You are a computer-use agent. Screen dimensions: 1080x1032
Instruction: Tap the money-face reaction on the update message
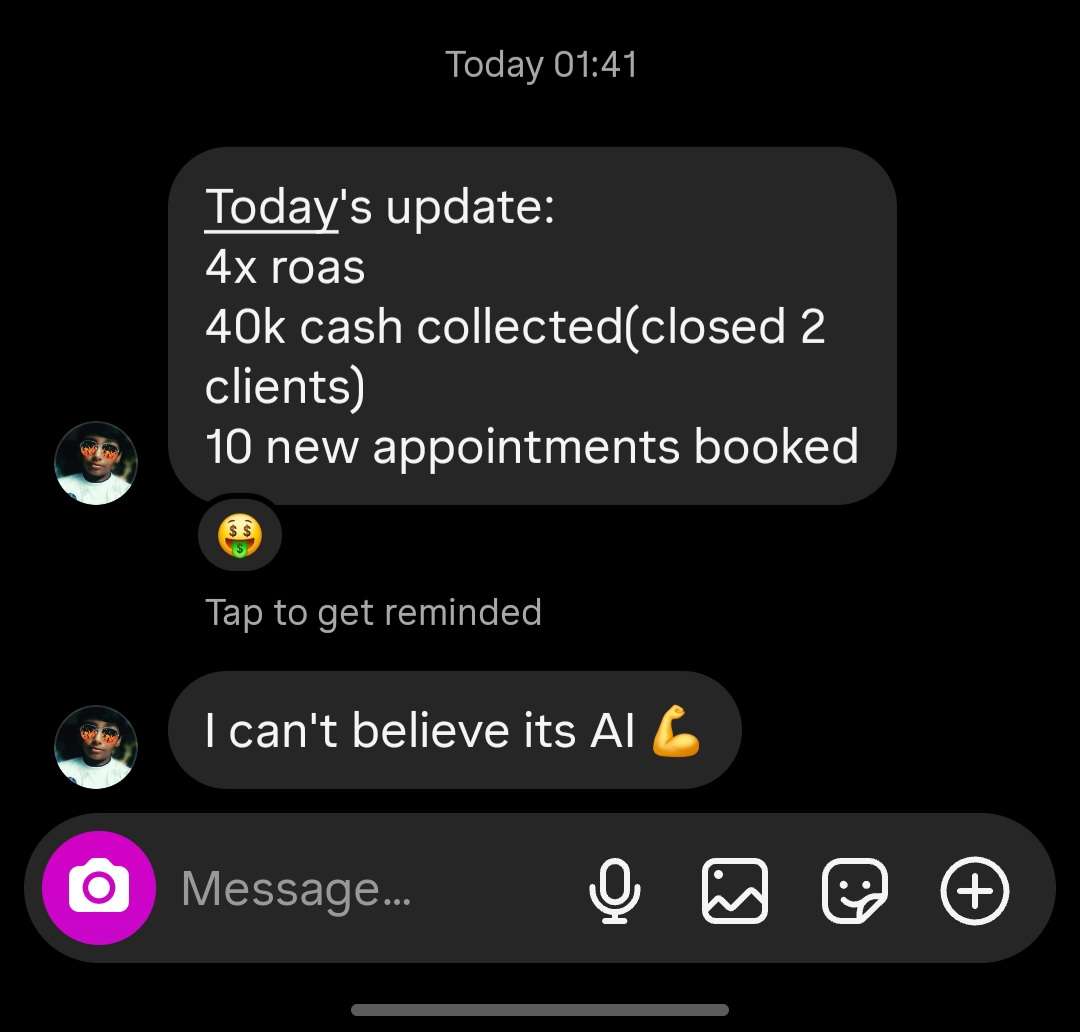point(240,536)
